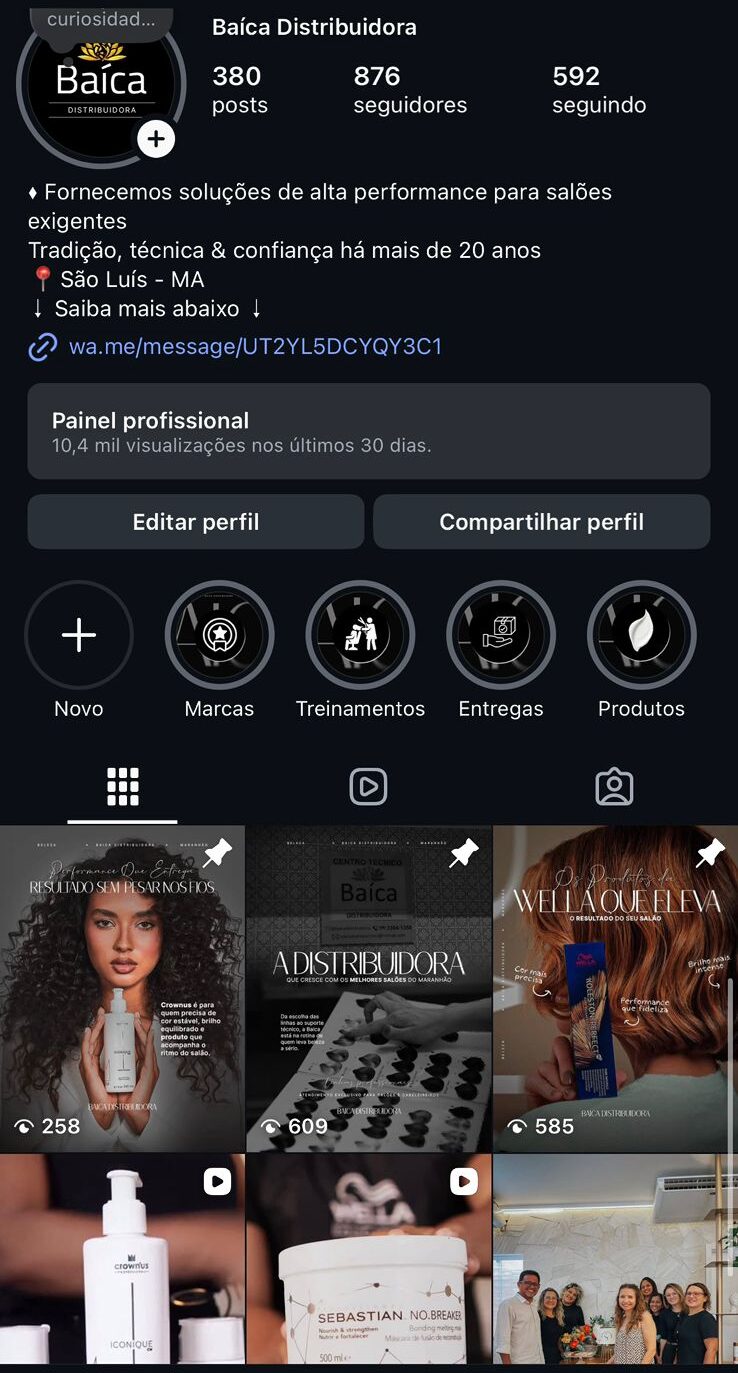Image resolution: width=738 pixels, height=1373 pixels.
Task: View the 592 seguindo list
Action: coord(598,88)
